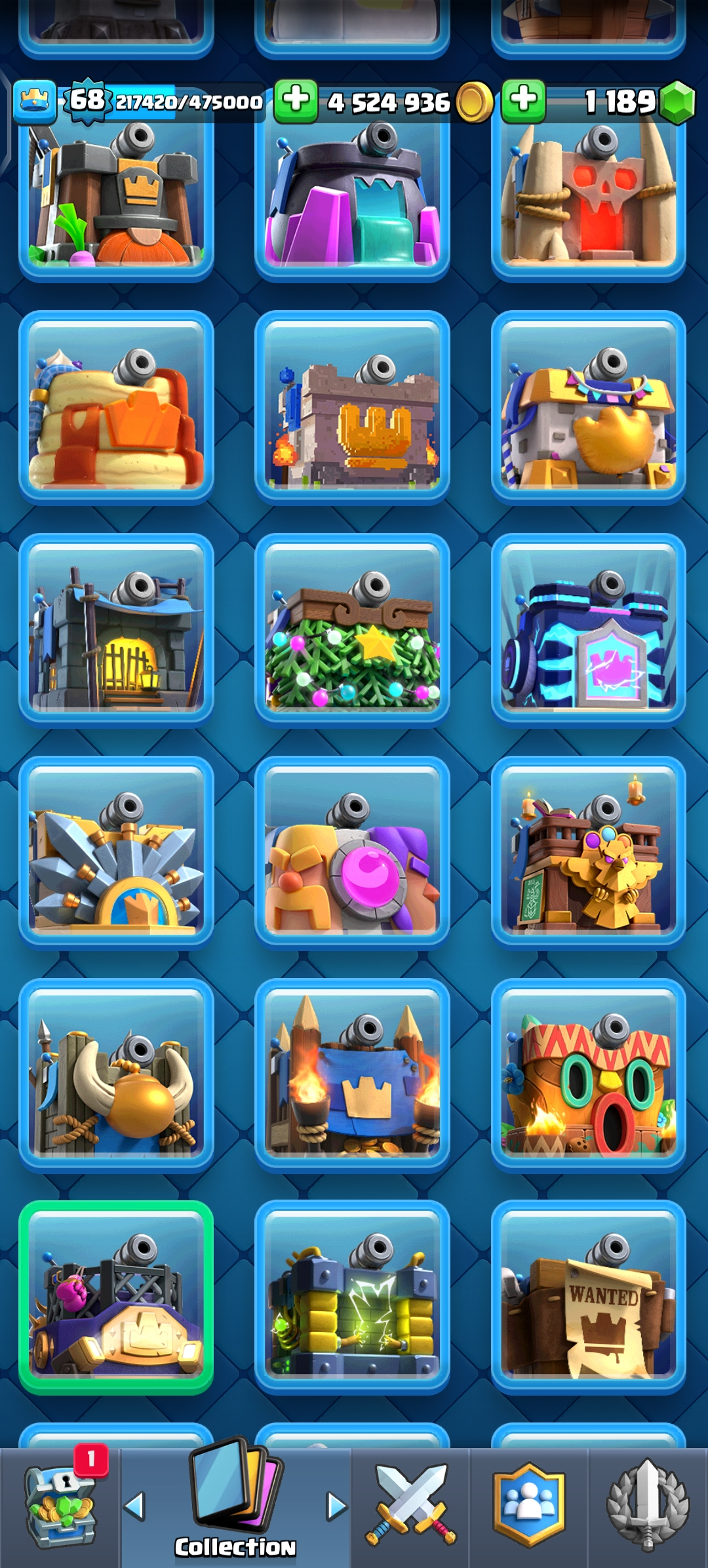The image size is (708, 1568).
Task: Buy gems using the green plus button
Action: coord(523,101)
